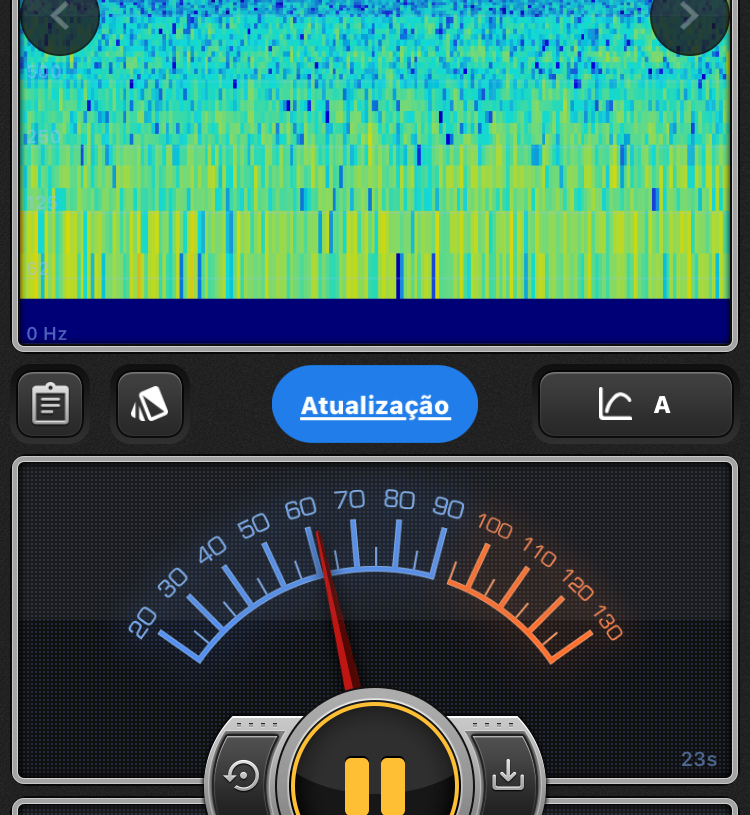Open the swatches theme icon
Viewport: 750px width, 815px height.
click(150, 404)
